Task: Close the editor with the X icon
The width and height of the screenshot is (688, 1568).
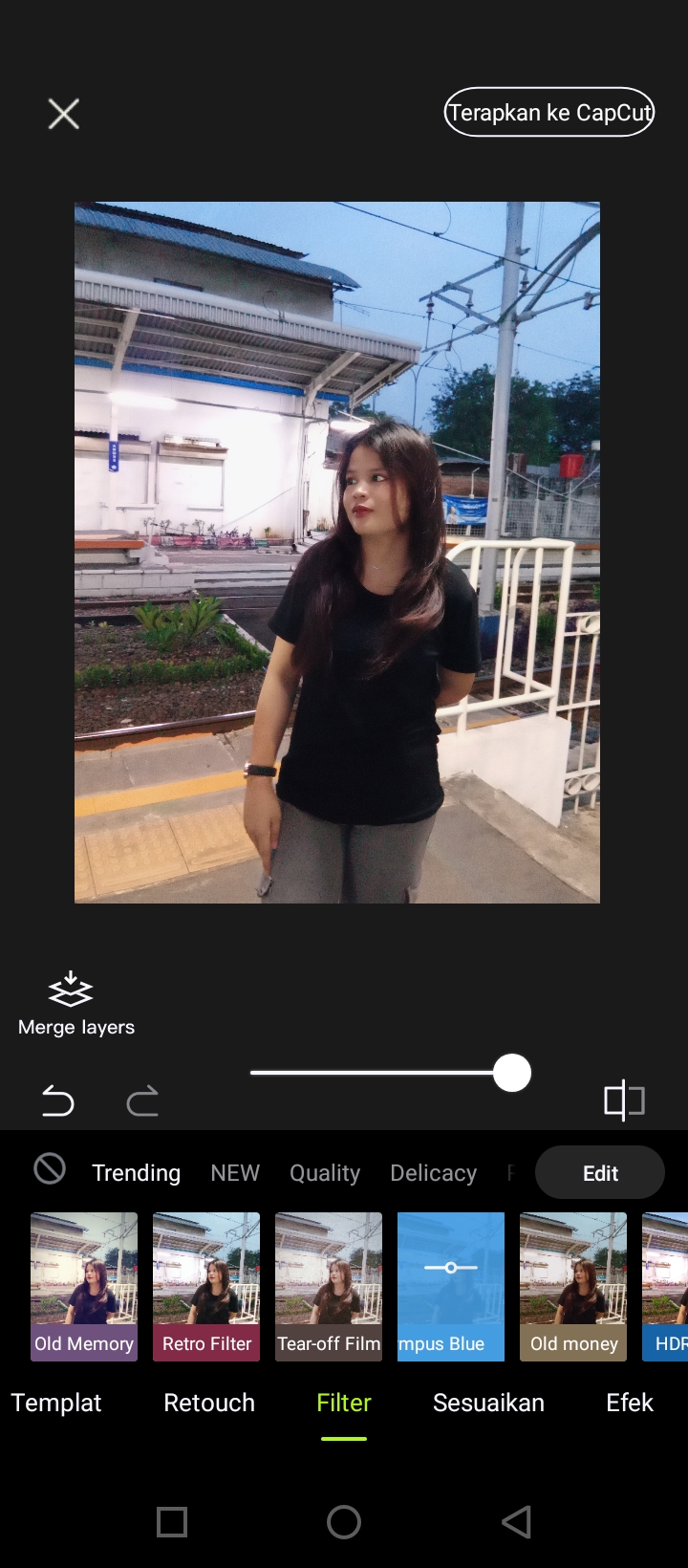Action: point(64,114)
